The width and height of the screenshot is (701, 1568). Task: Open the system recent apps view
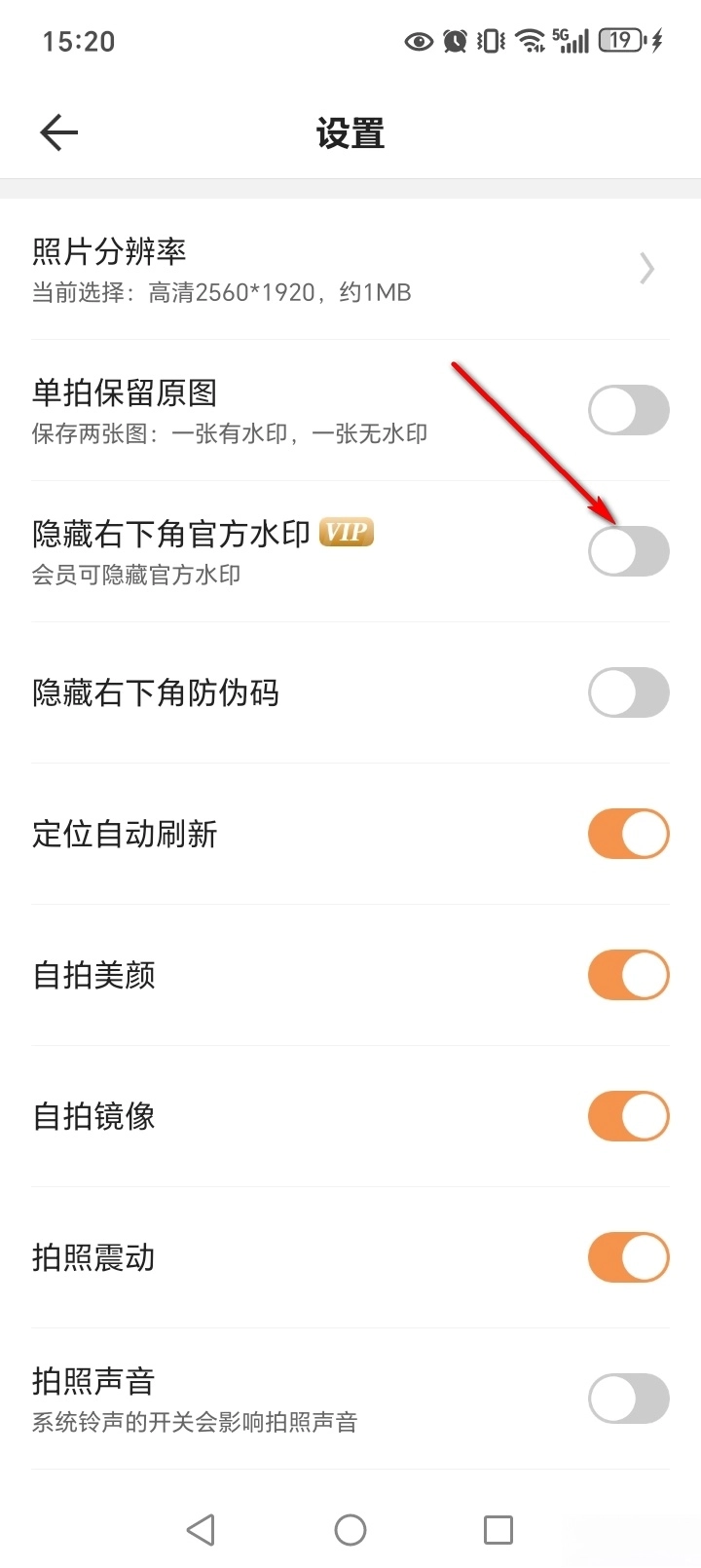click(498, 1529)
